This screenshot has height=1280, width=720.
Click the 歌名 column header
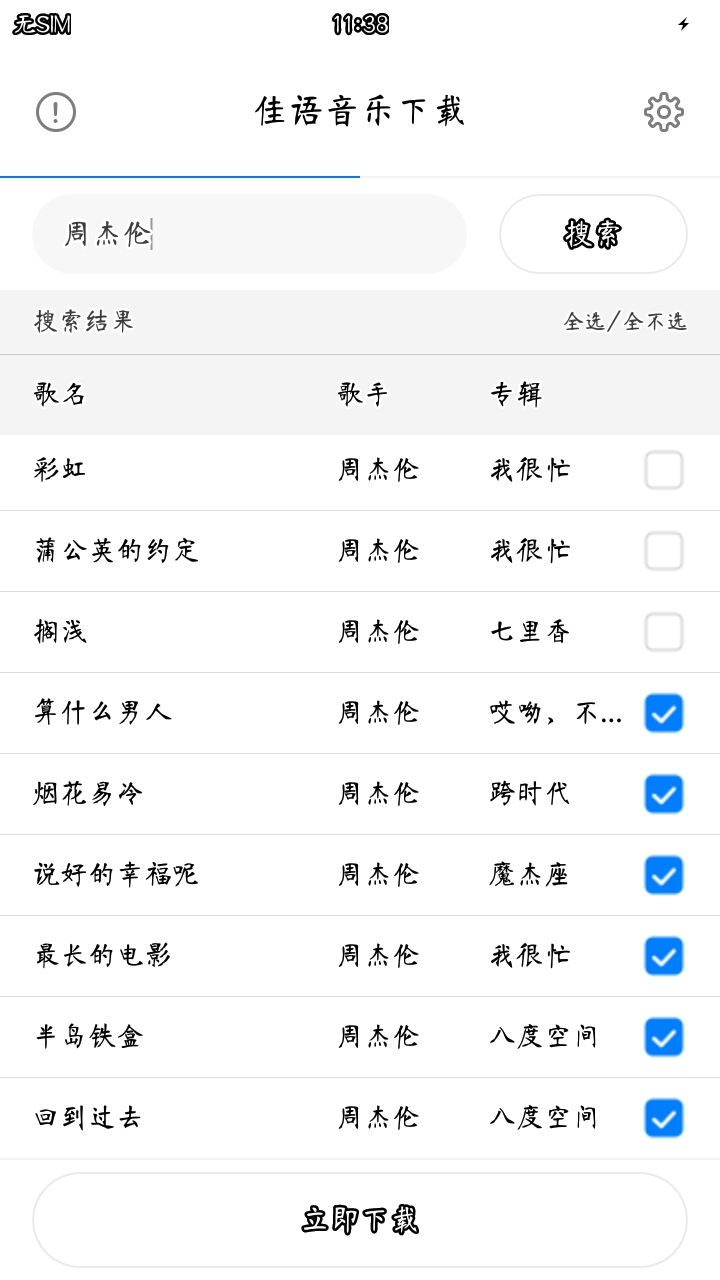click(56, 394)
